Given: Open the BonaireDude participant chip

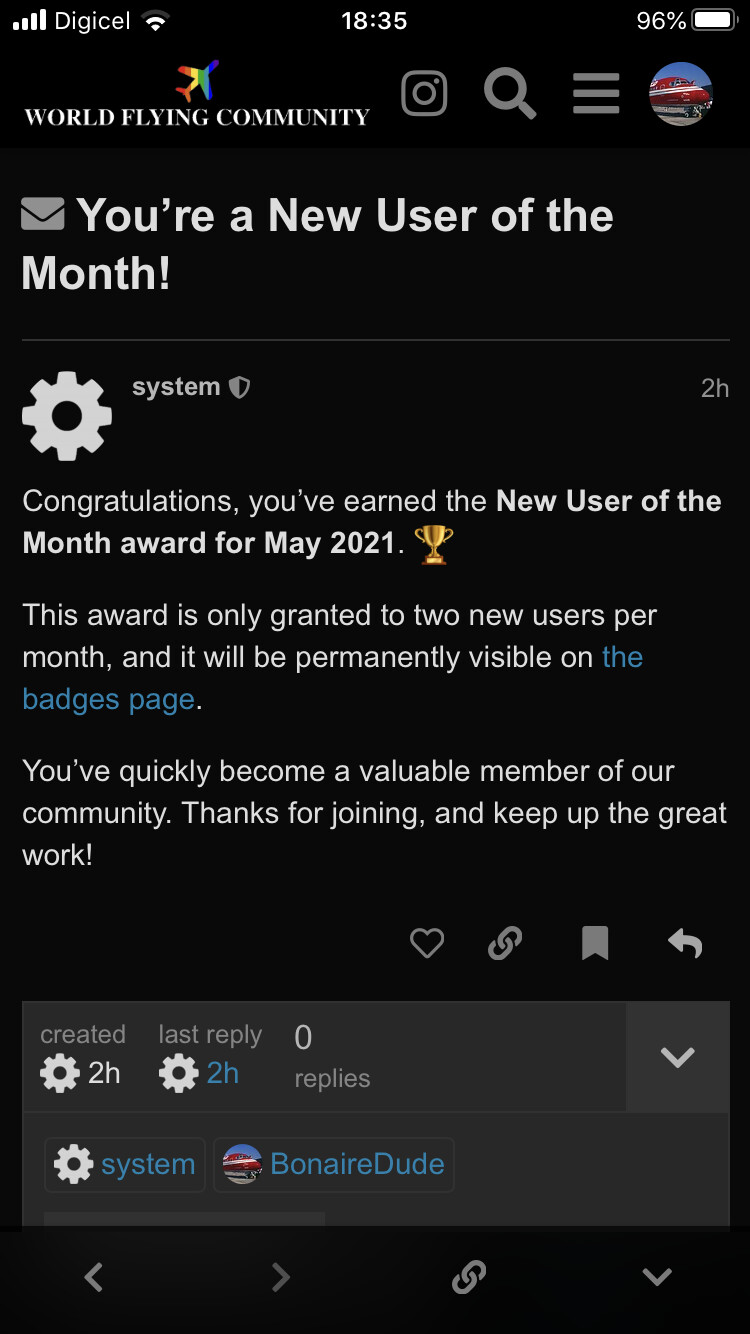Looking at the screenshot, I should (334, 1164).
